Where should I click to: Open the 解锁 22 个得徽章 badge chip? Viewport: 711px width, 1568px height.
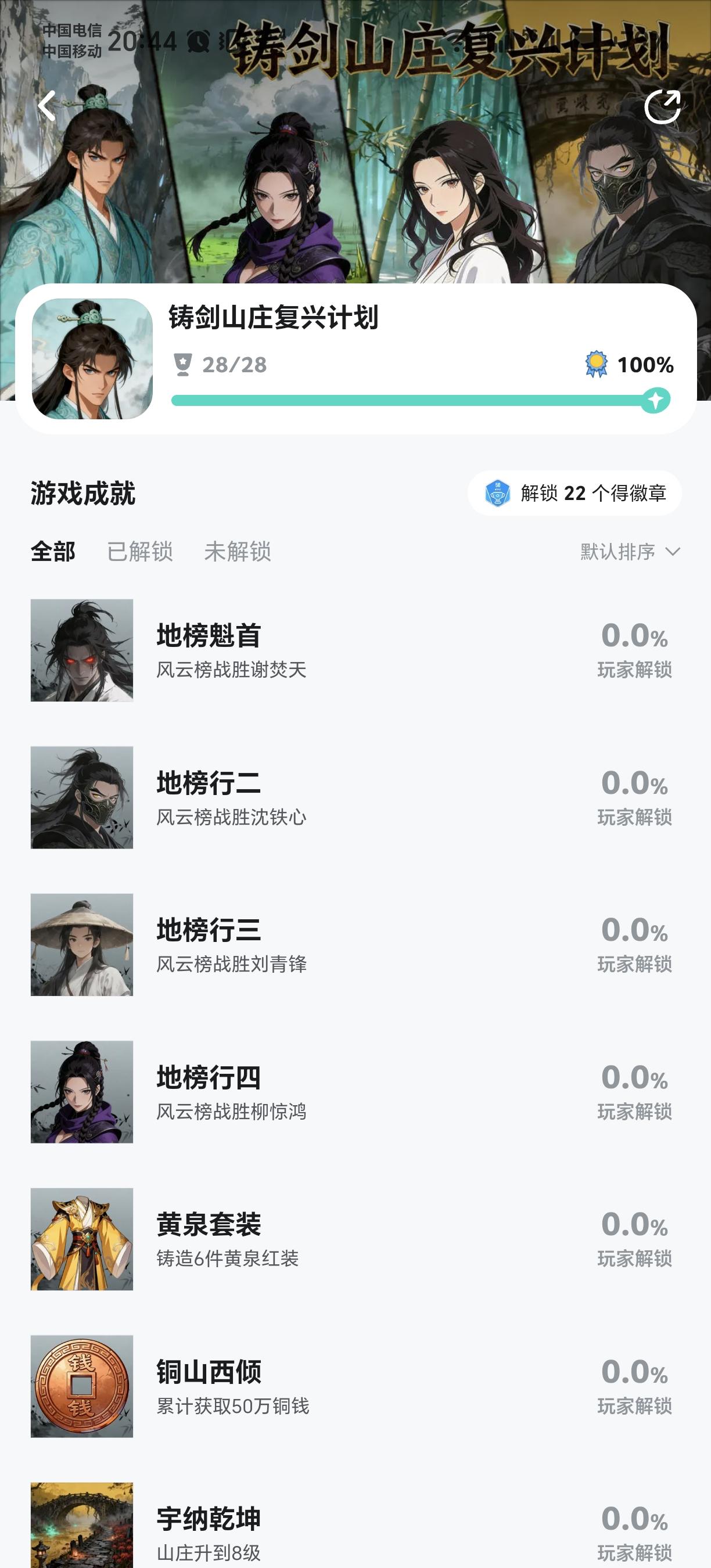[x=574, y=493]
